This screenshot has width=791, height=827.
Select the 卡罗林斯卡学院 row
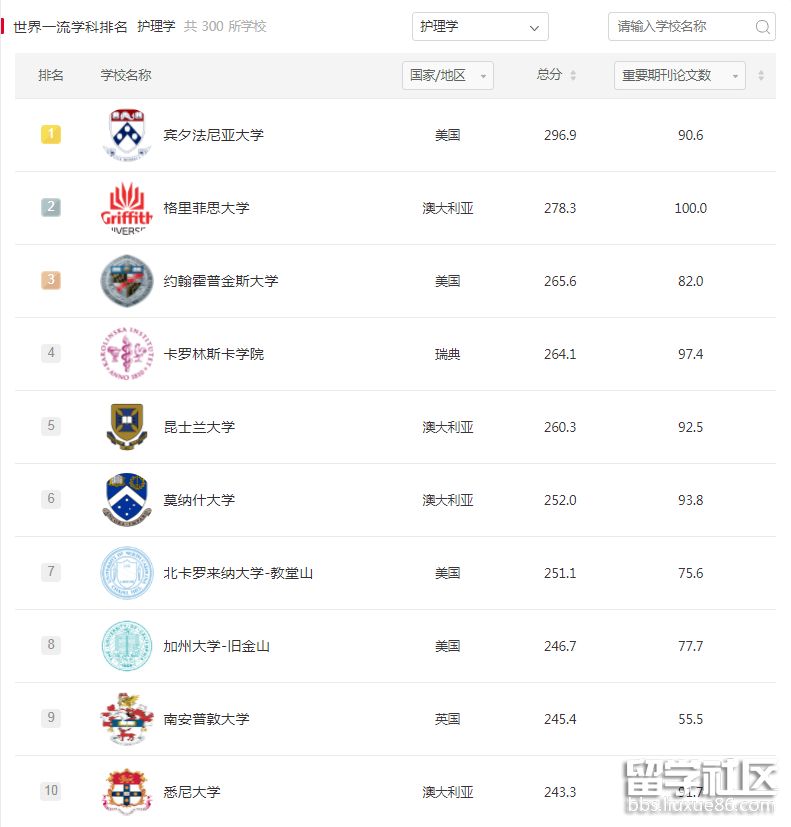pos(213,354)
